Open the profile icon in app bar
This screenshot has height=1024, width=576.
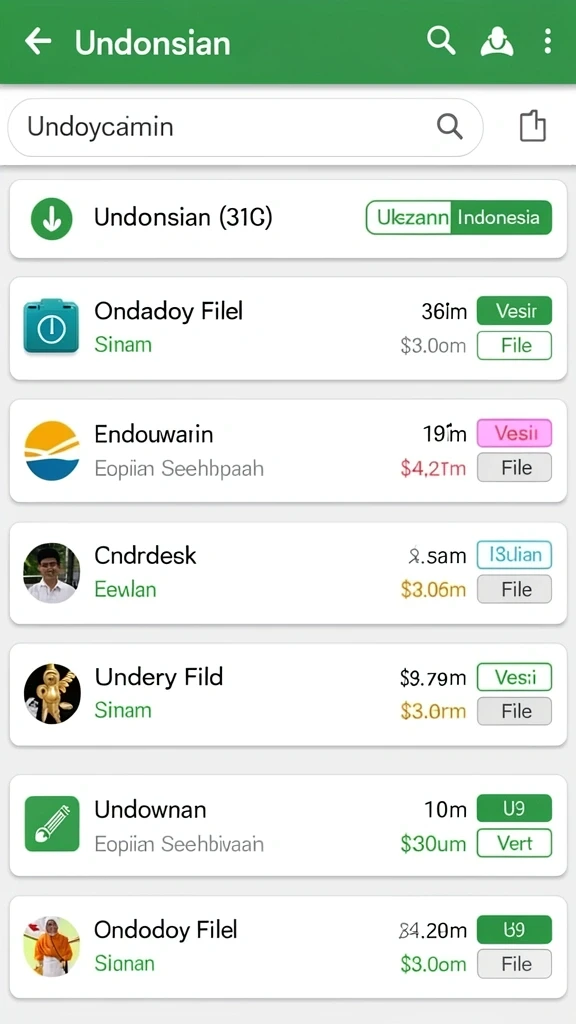(497, 42)
